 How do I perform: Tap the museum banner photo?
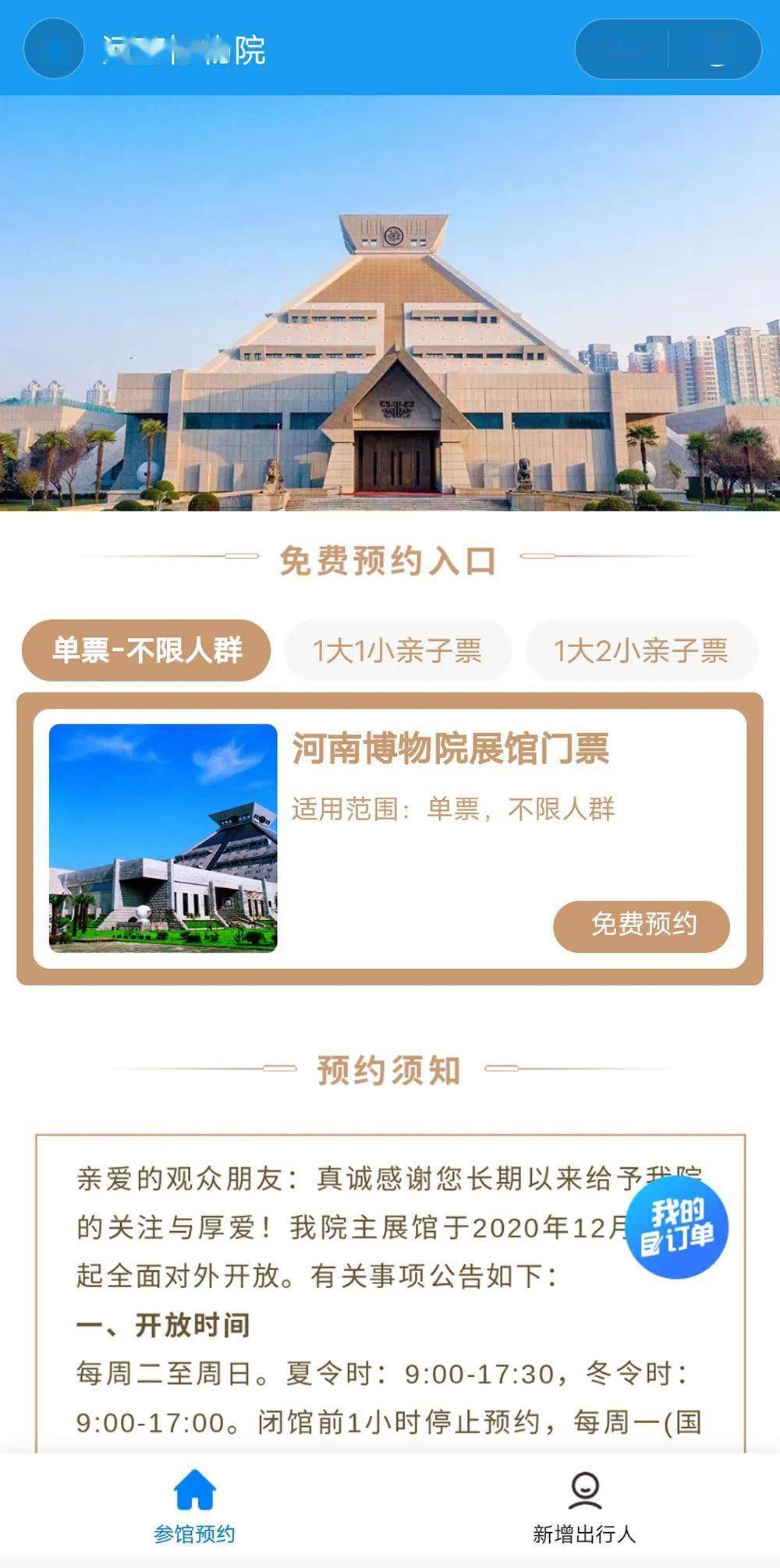390,312
